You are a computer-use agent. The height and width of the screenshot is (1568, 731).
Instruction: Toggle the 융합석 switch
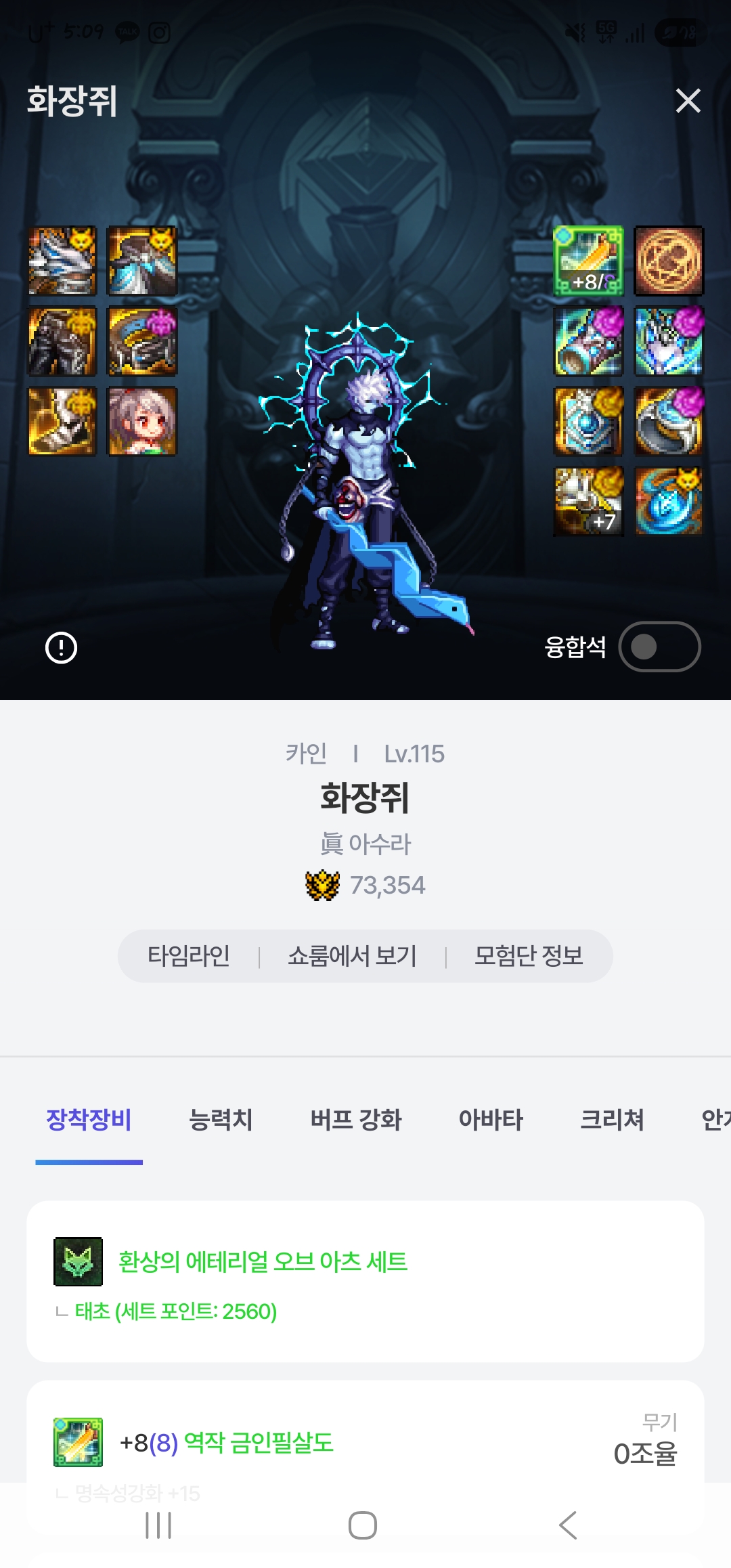click(659, 647)
